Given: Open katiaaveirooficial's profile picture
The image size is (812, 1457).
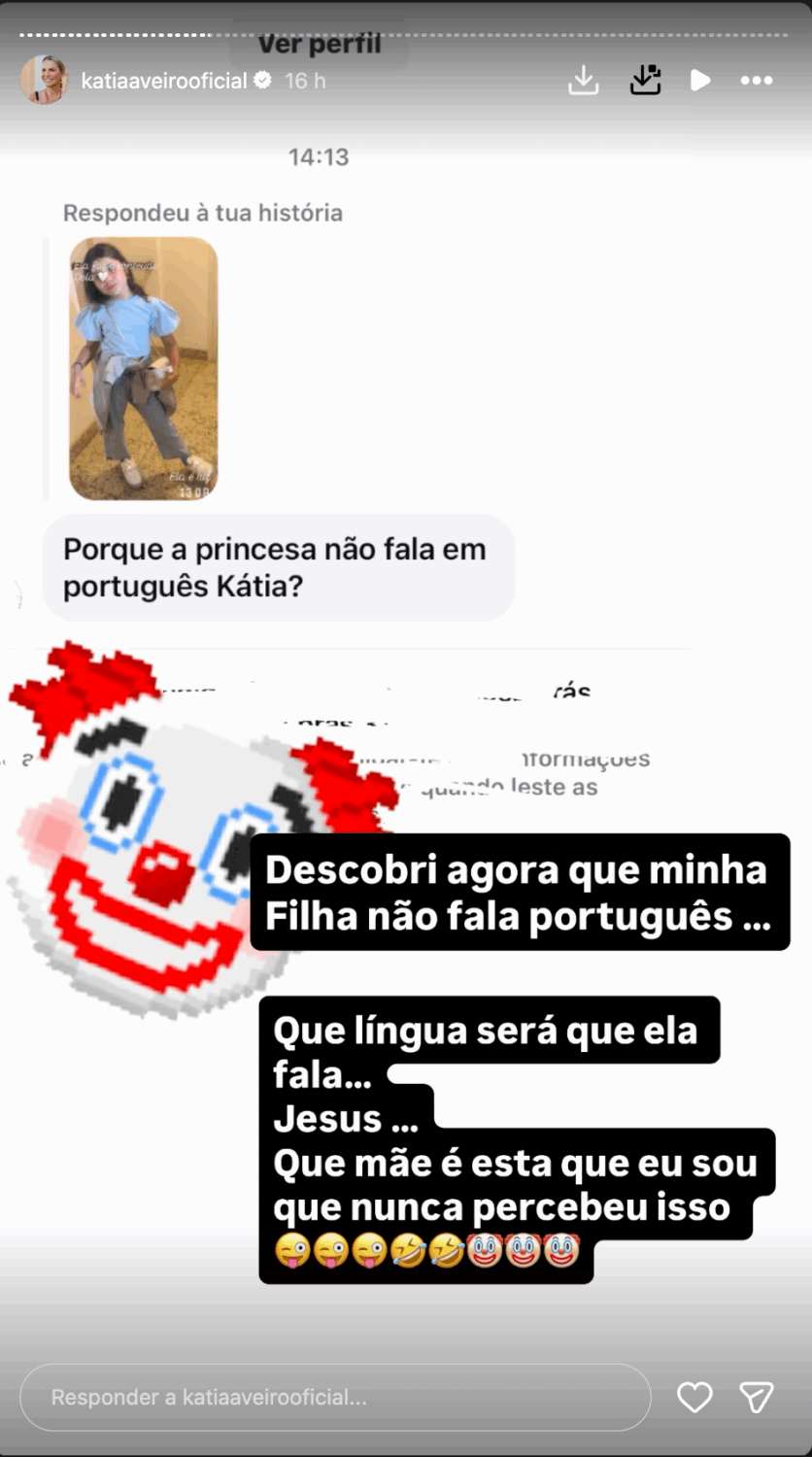Looking at the screenshot, I should click(x=44, y=81).
